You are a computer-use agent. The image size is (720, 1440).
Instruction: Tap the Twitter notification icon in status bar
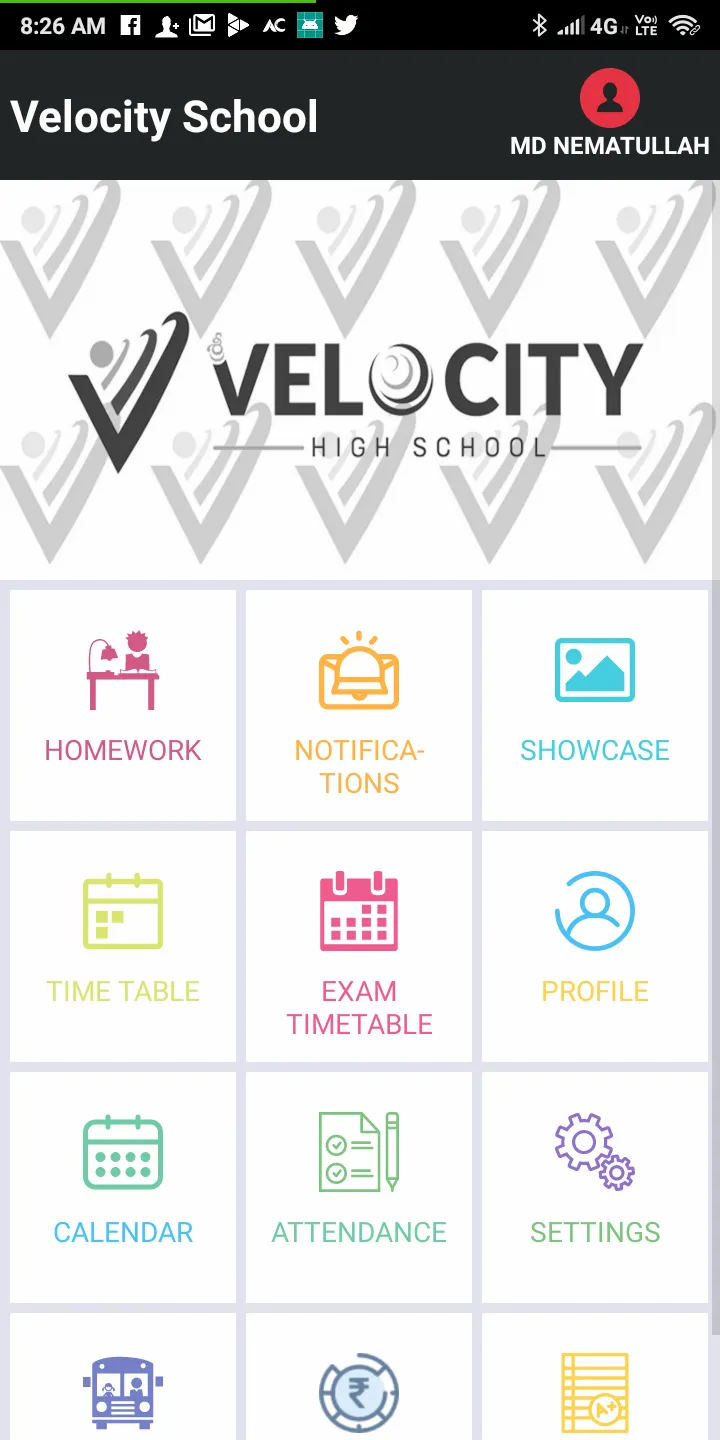pos(345,26)
